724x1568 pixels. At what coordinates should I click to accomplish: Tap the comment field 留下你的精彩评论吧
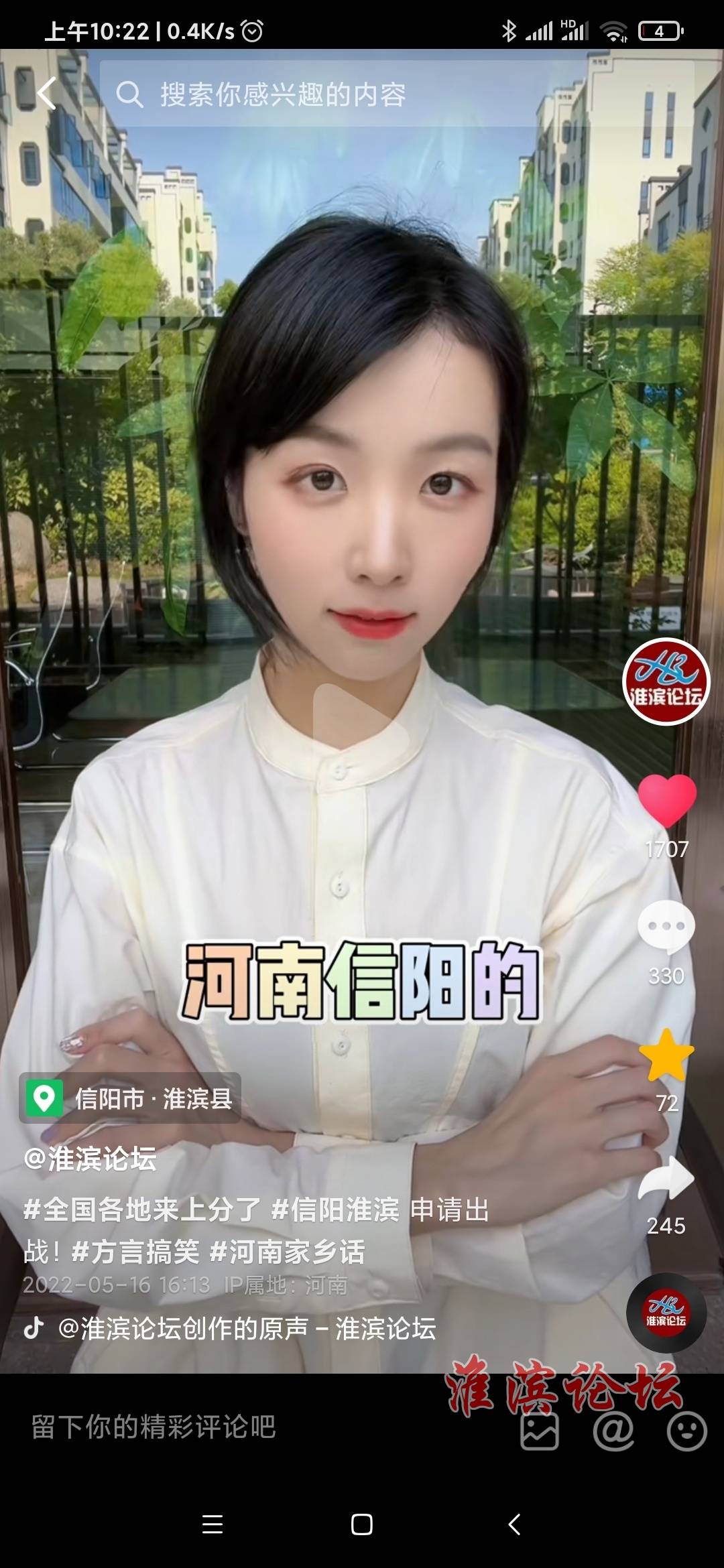(154, 1427)
